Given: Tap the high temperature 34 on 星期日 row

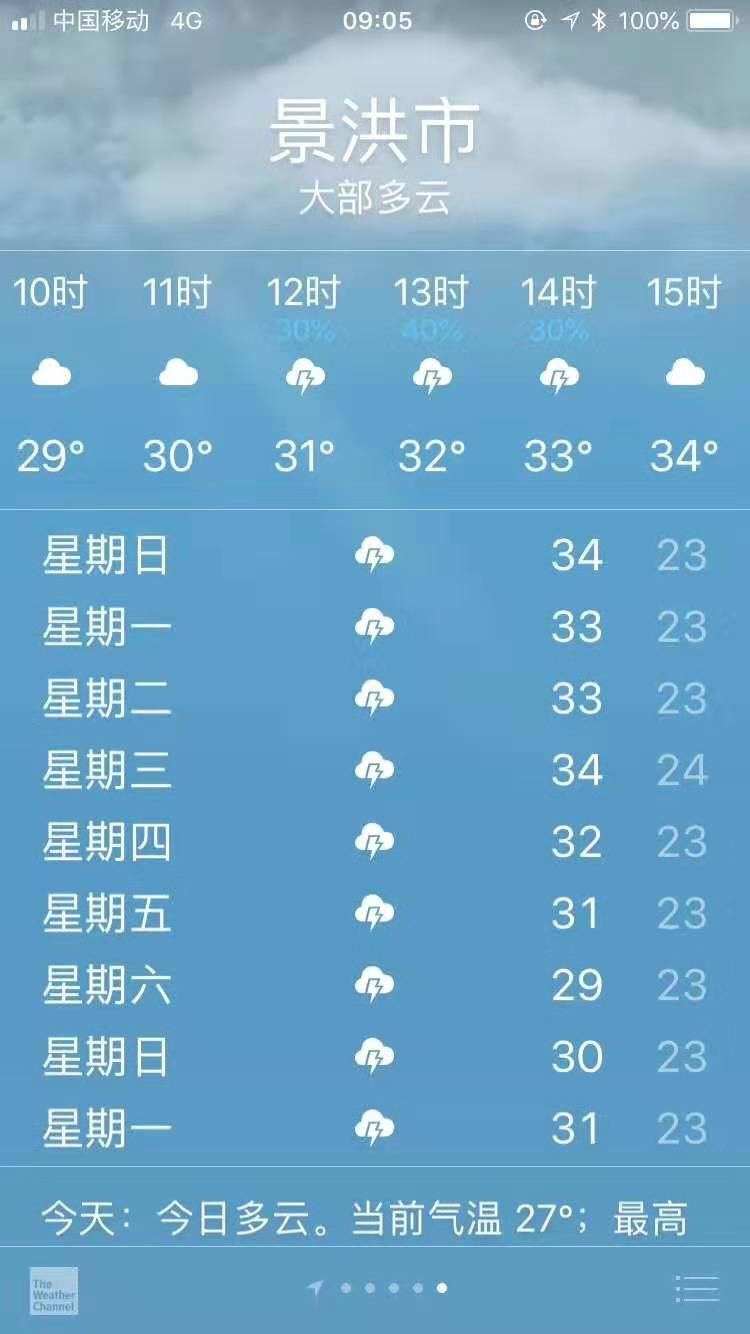Looking at the screenshot, I should click(x=580, y=554).
